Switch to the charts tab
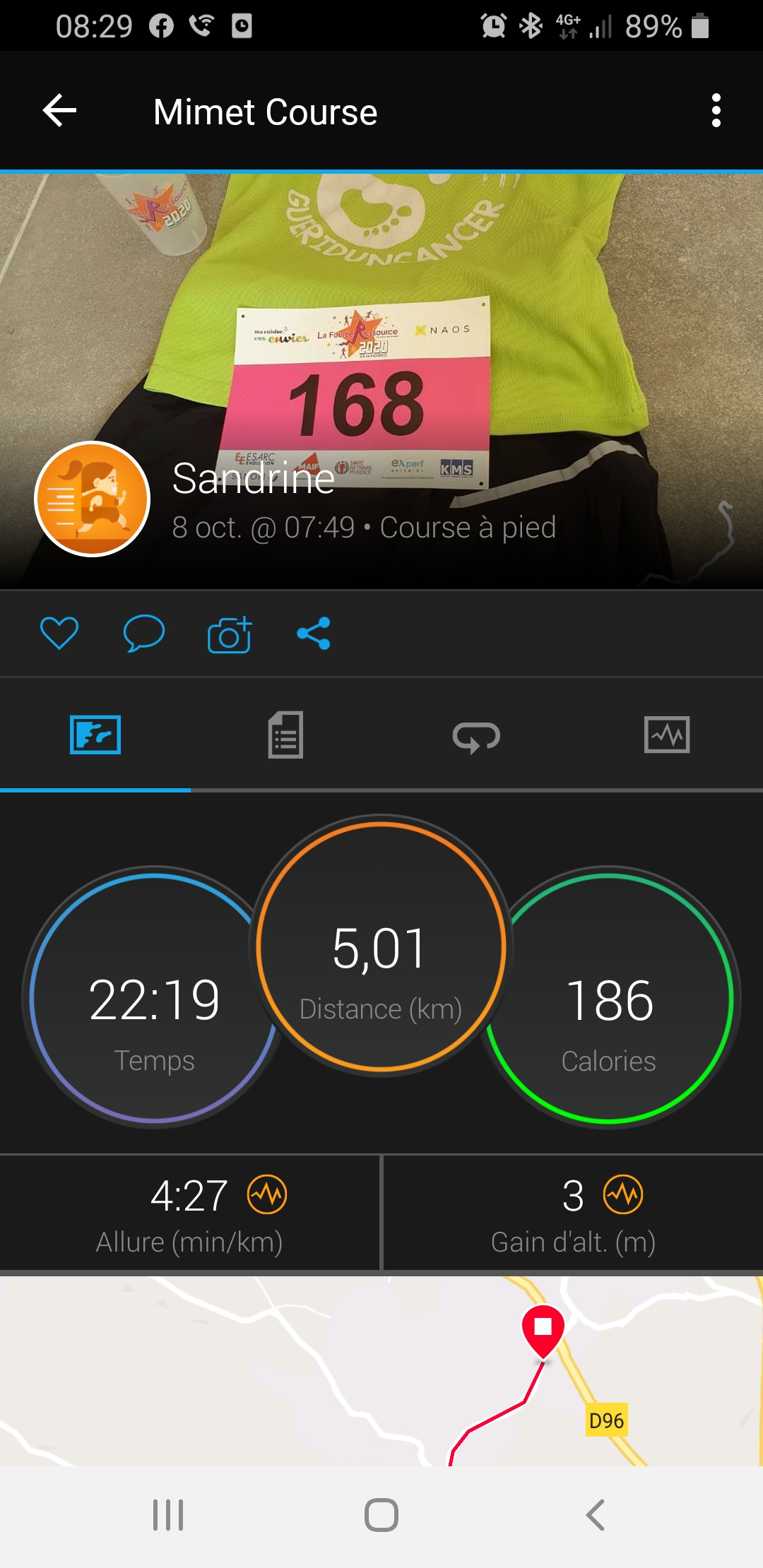Screen dimensions: 763x1568 click(x=667, y=735)
